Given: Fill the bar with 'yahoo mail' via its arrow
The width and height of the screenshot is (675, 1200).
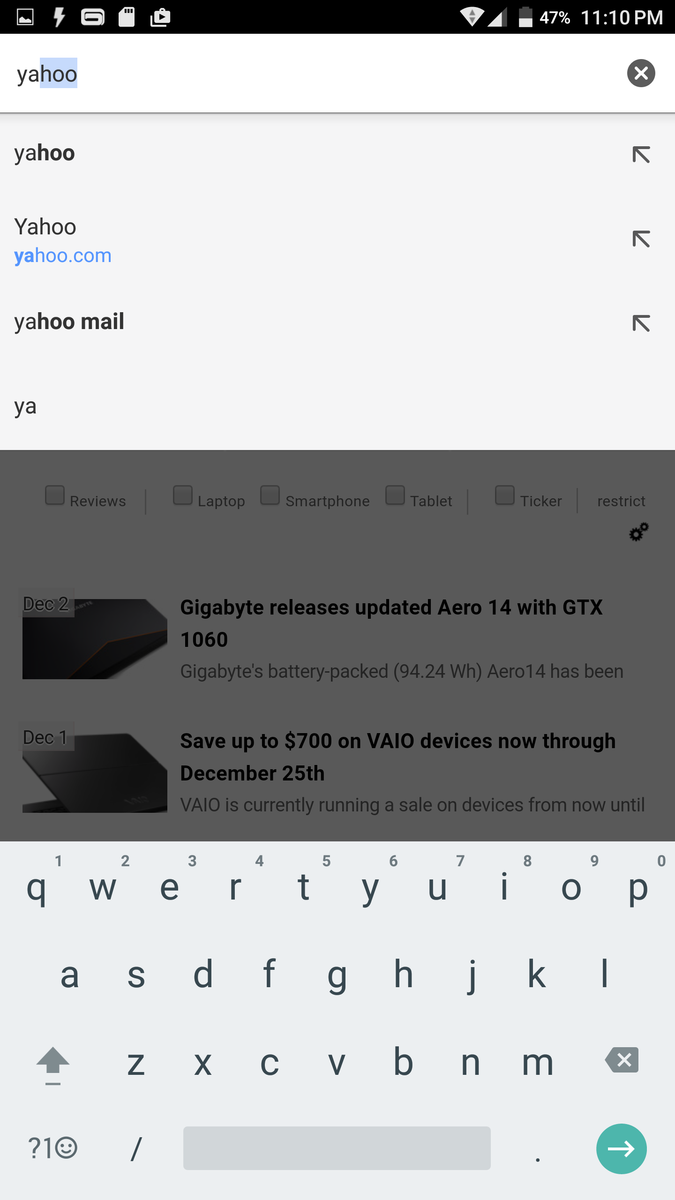Looking at the screenshot, I should click(641, 323).
